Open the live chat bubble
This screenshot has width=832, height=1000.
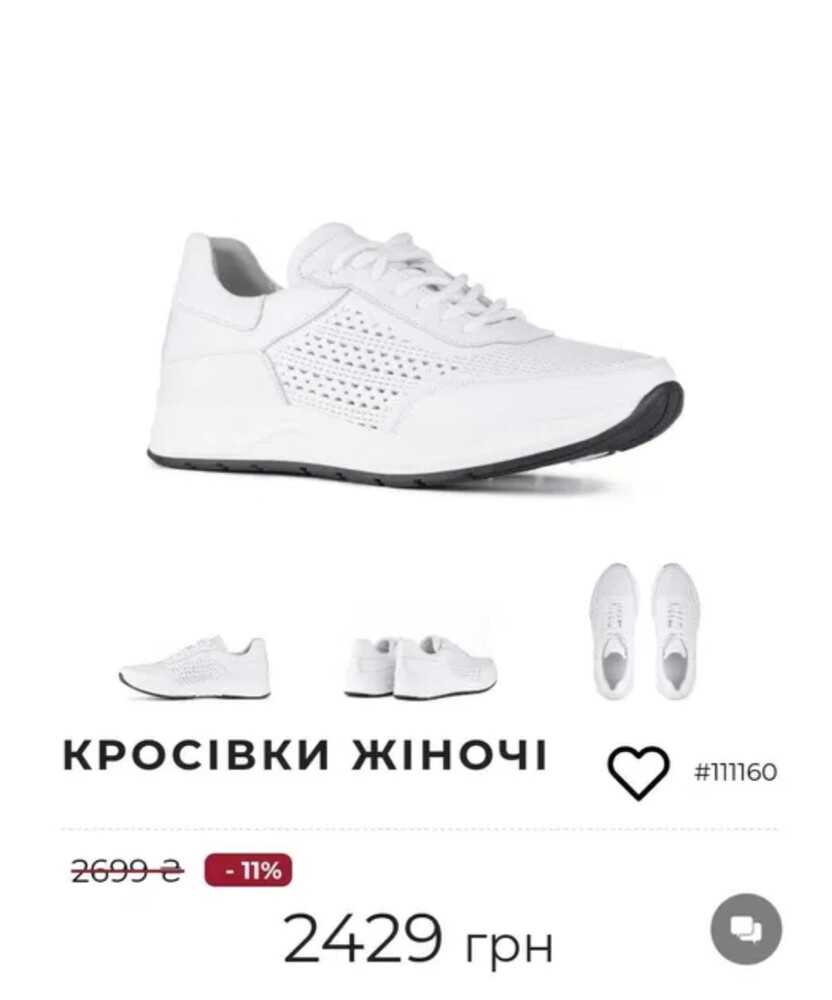tap(746, 930)
